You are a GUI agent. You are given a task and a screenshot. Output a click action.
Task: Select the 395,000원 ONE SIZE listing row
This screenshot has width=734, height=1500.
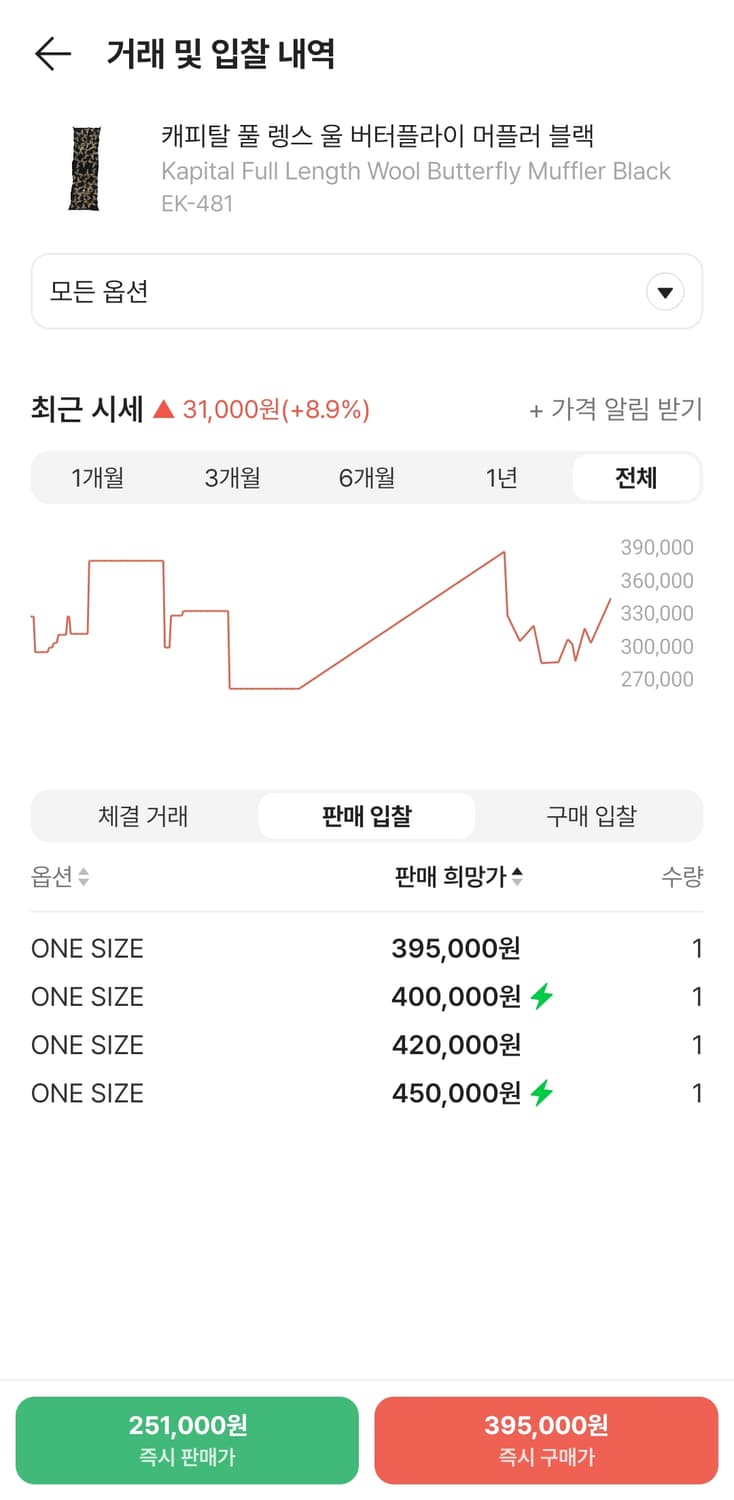[x=367, y=948]
